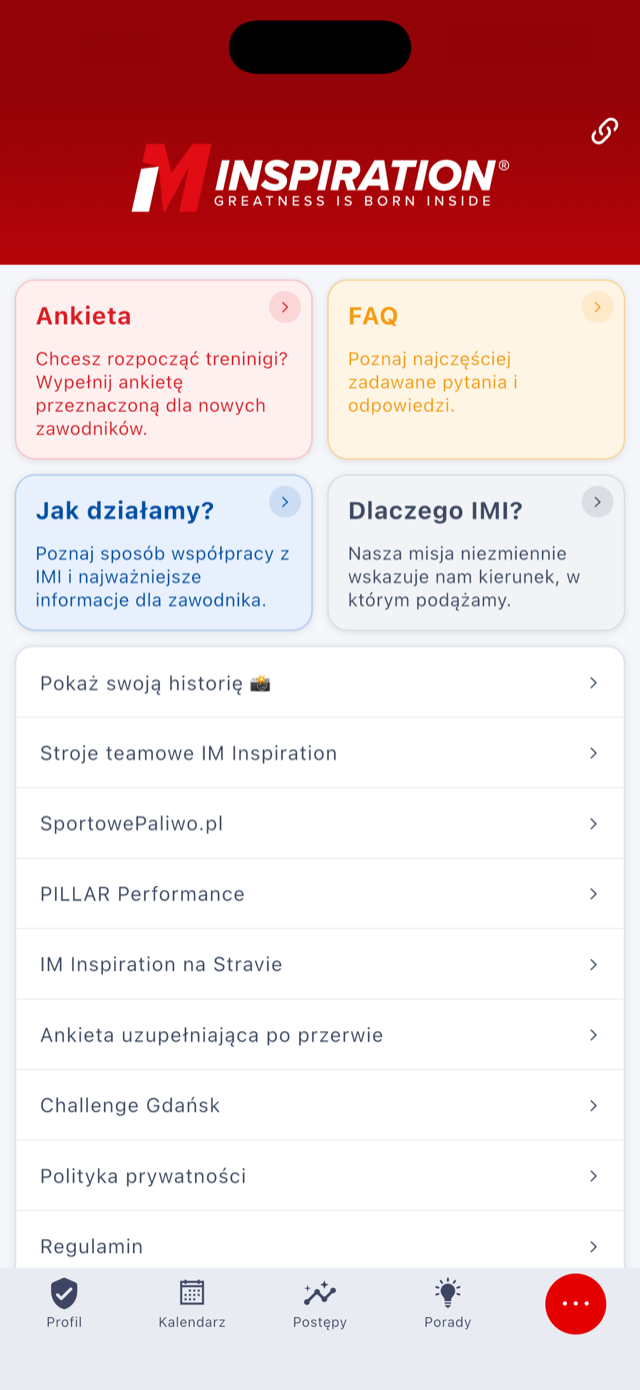The image size is (640, 1390).
Task: Open Pokaż swoją historię row
Action: coord(320,683)
